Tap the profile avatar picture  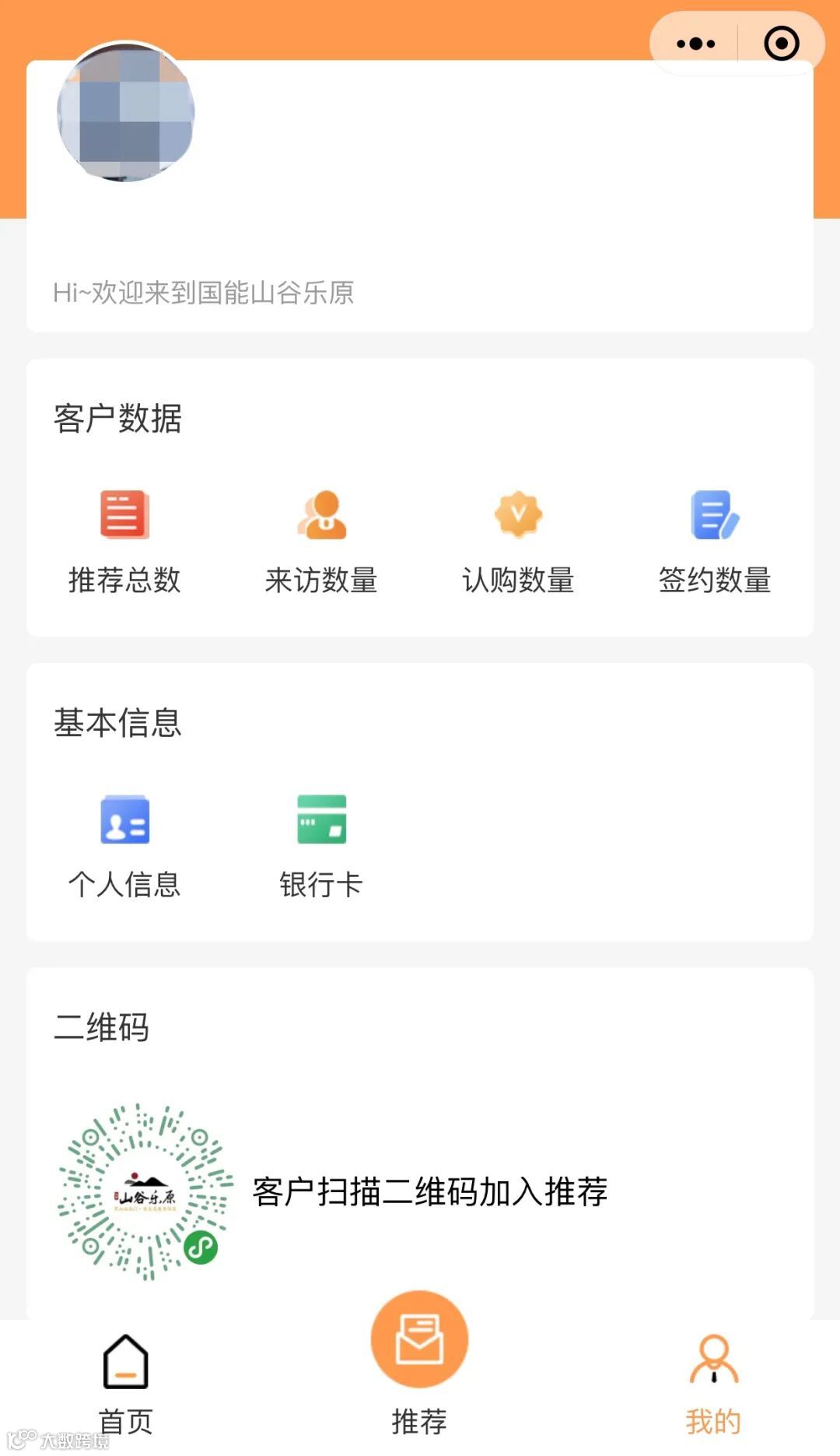point(126,112)
